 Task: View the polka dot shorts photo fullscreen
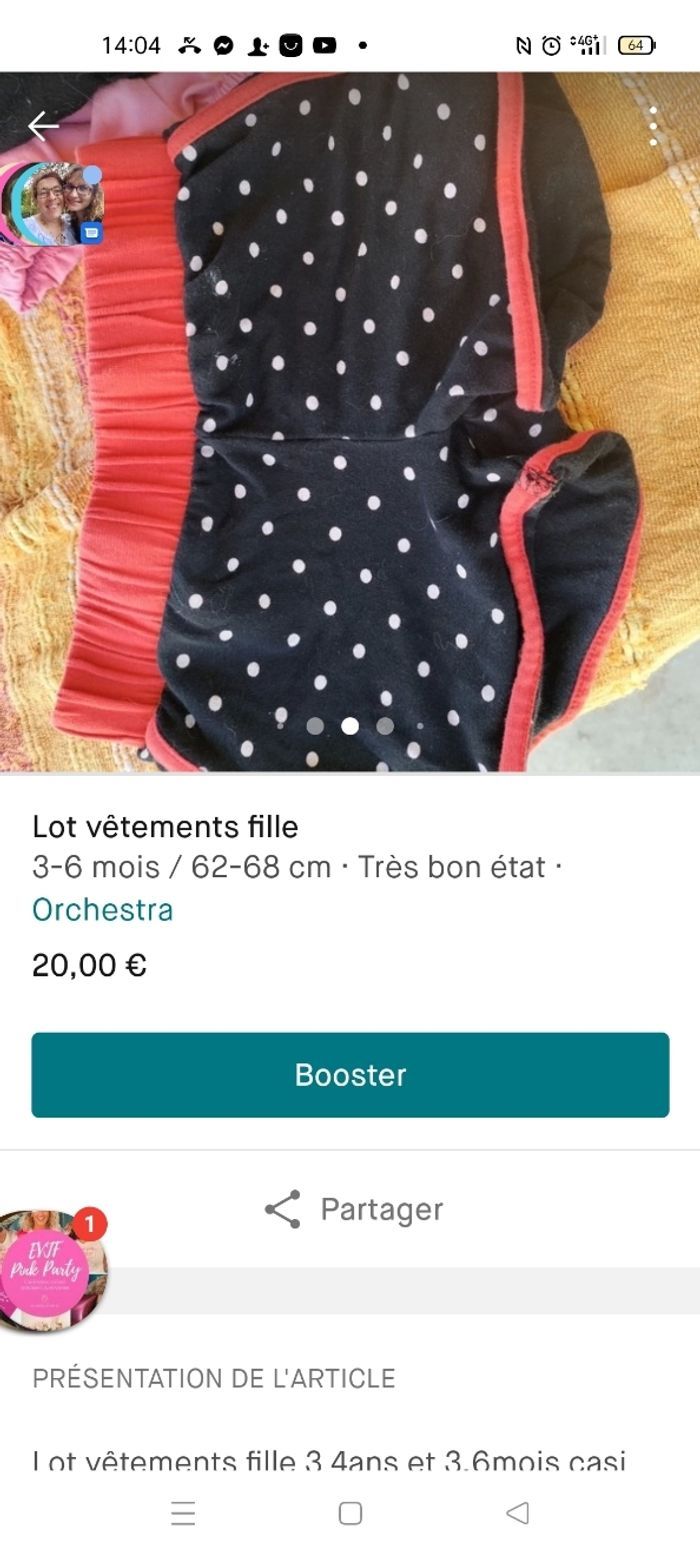380,420
